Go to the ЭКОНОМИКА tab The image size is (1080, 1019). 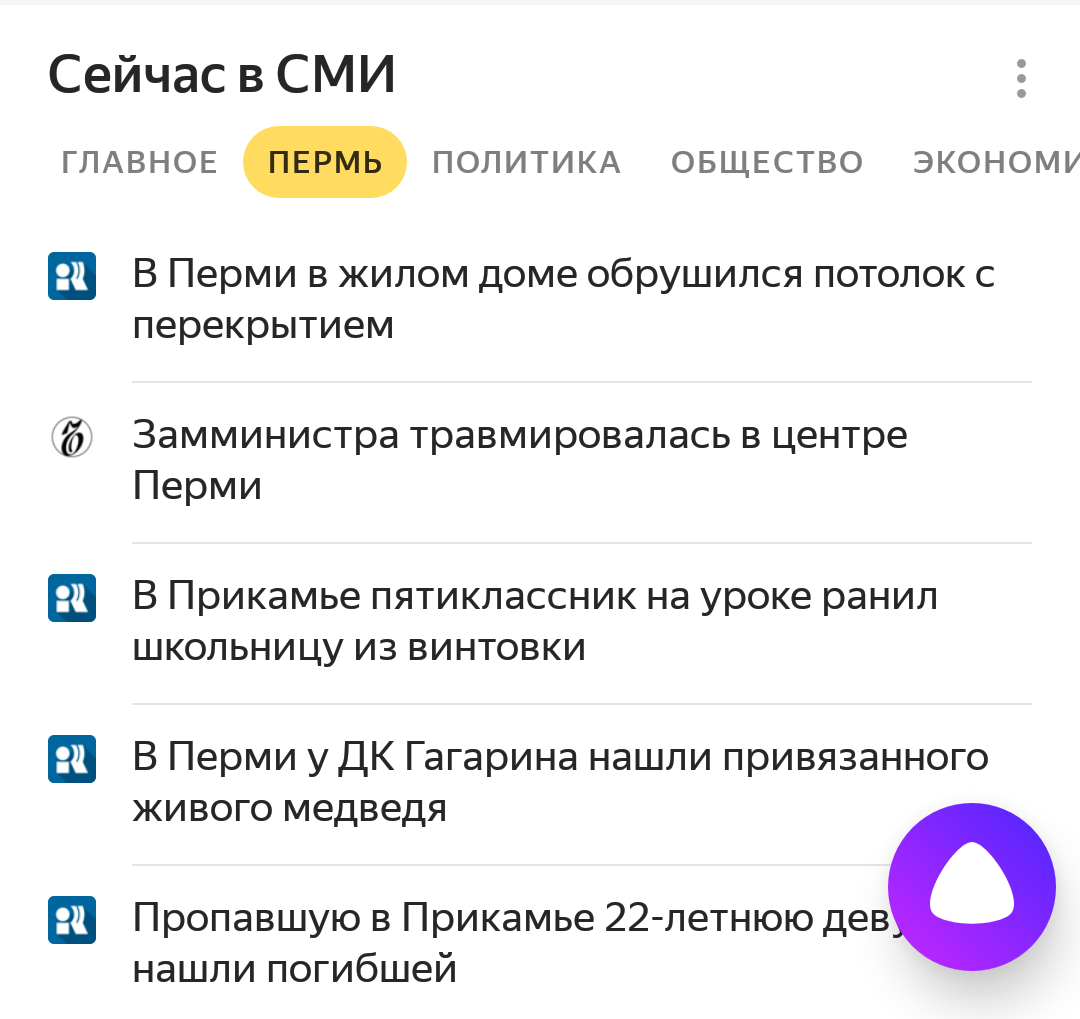coord(995,162)
